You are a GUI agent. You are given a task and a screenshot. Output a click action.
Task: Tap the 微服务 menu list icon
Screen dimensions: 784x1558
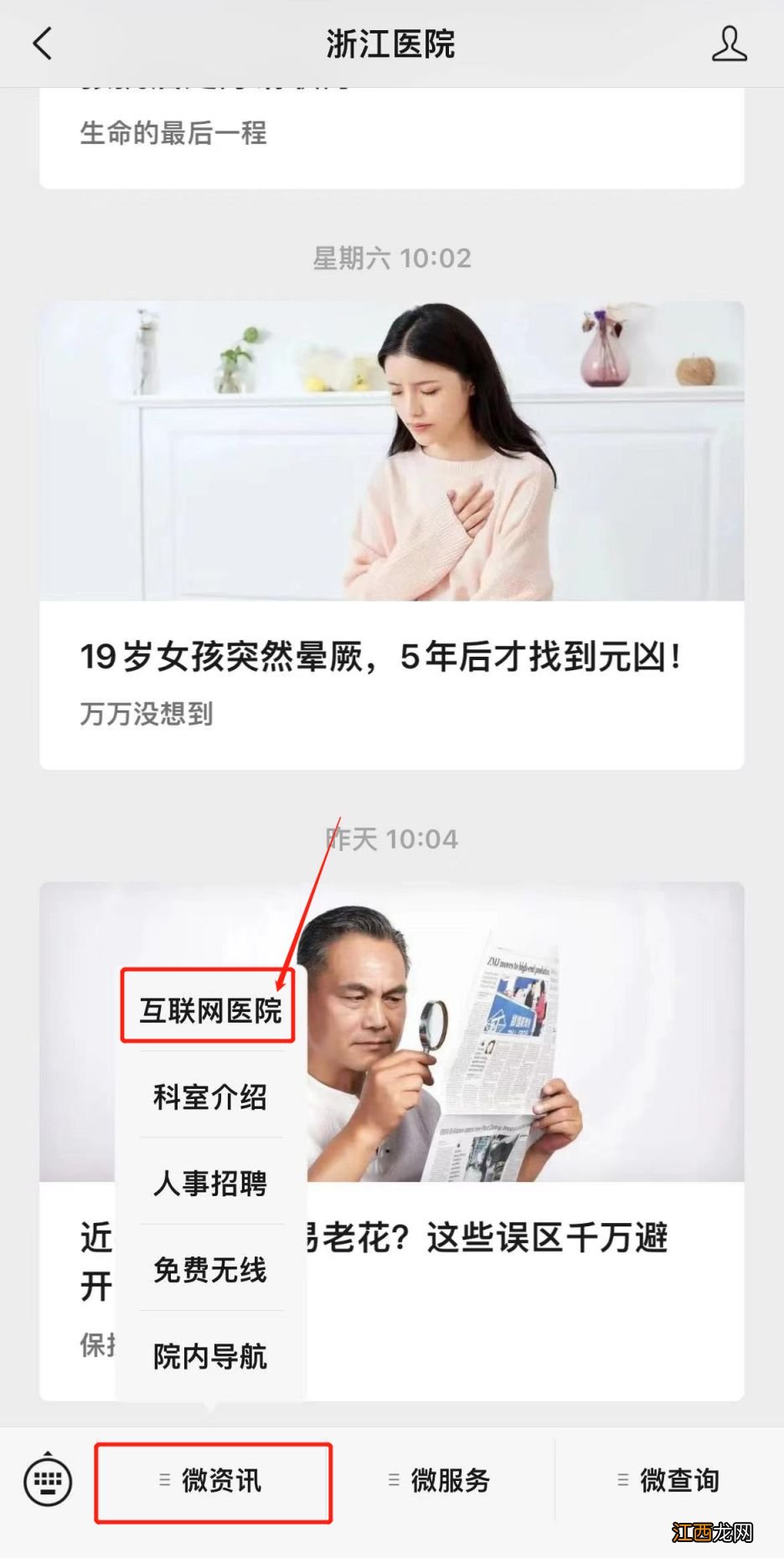(x=393, y=1480)
